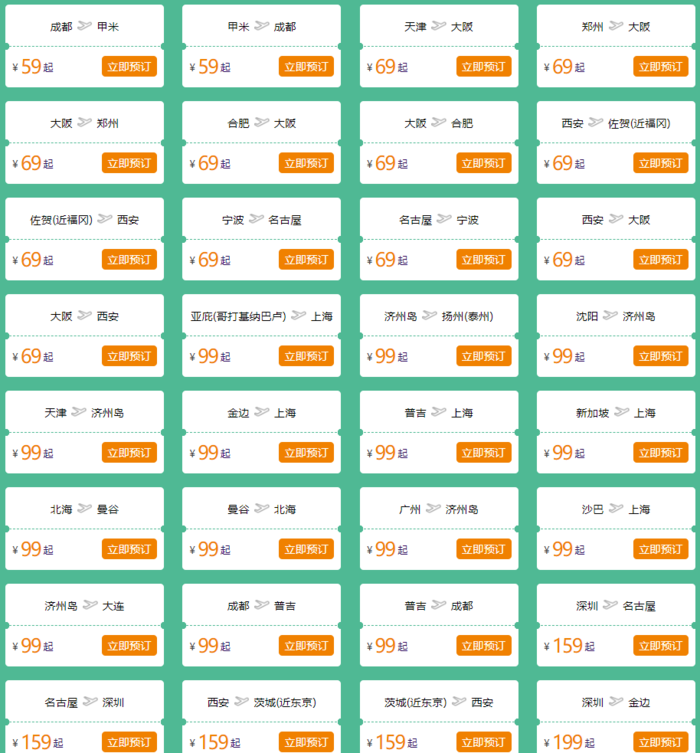Screen dimensions: 700x753
Task: Book the 金边 to 上海 flight
Action: click(x=306, y=453)
